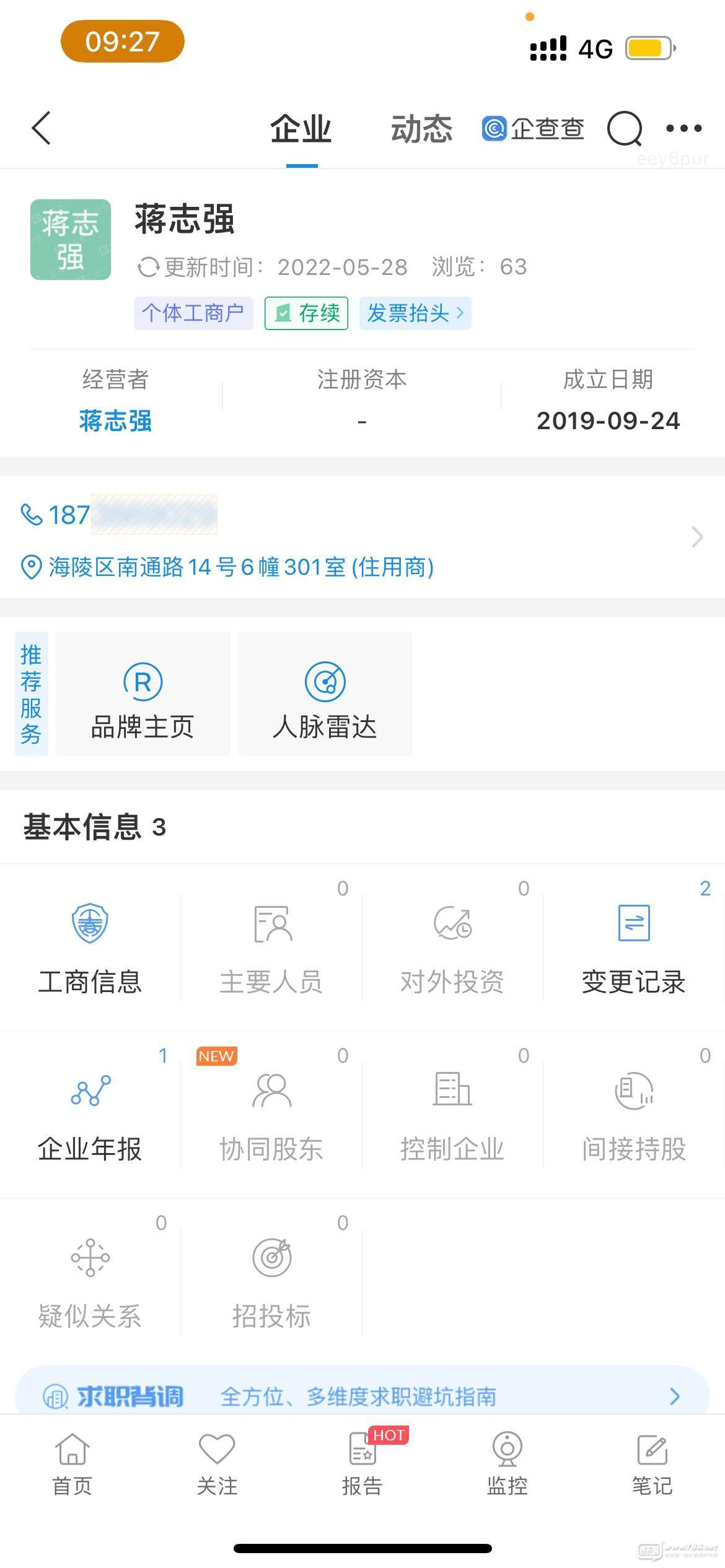This screenshot has height=1568, width=725.
Task: Open the 监控 tab
Action: [507, 1464]
